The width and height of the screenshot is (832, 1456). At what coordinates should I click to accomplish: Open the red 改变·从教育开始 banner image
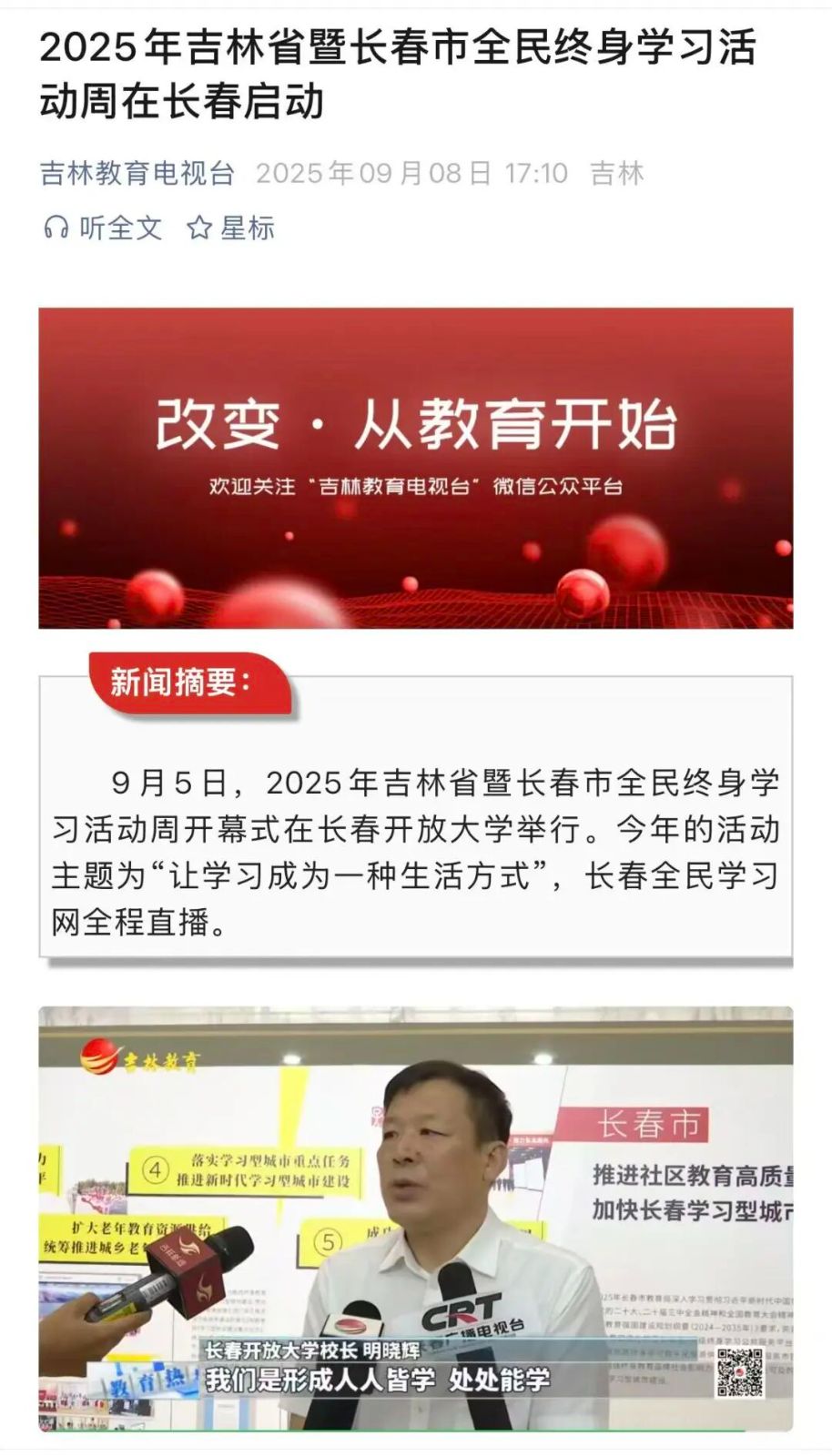[415, 468]
